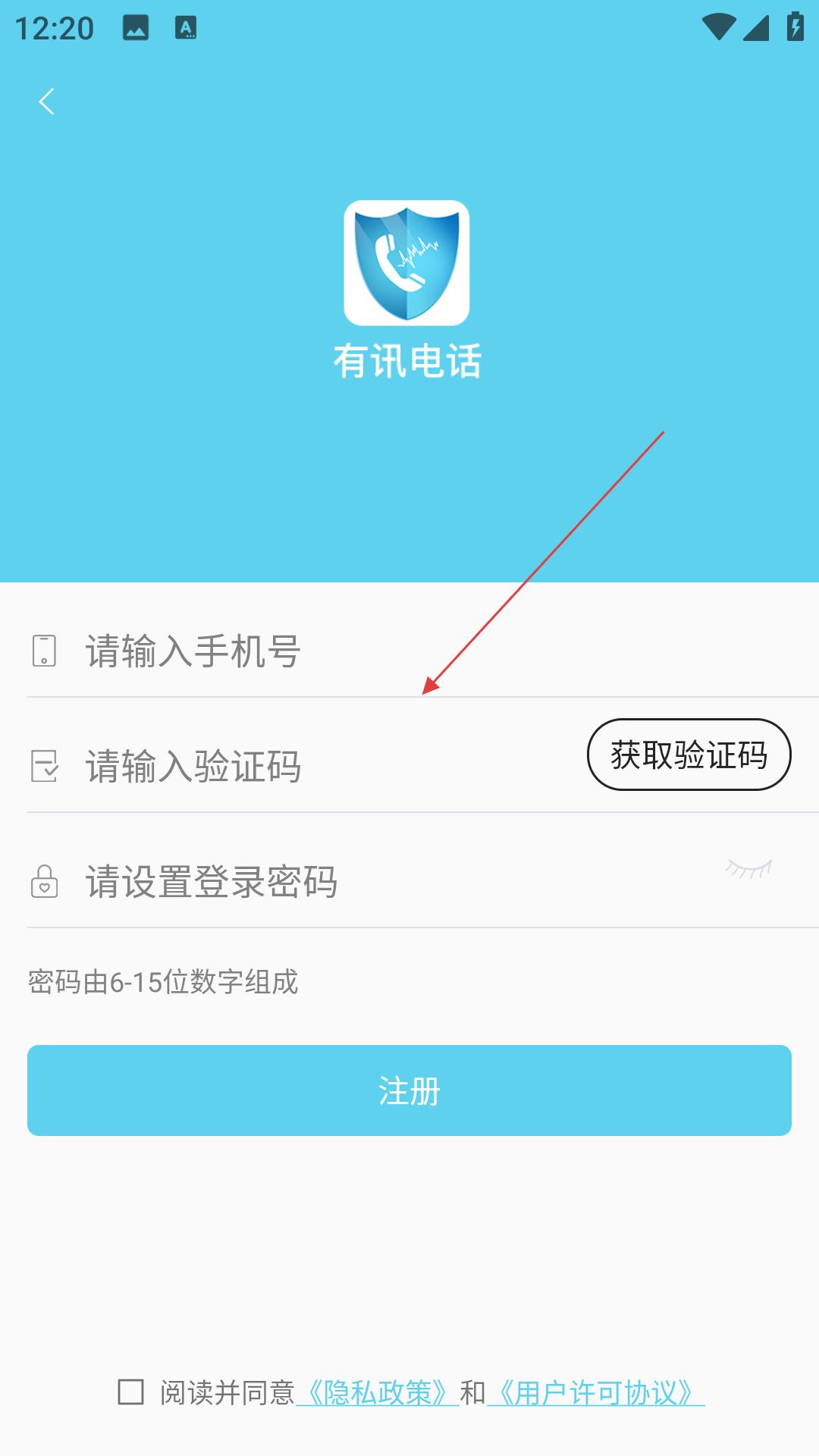Open the 《用户许可协议》 link
Viewport: 819px width, 1456px height.
(596, 1393)
